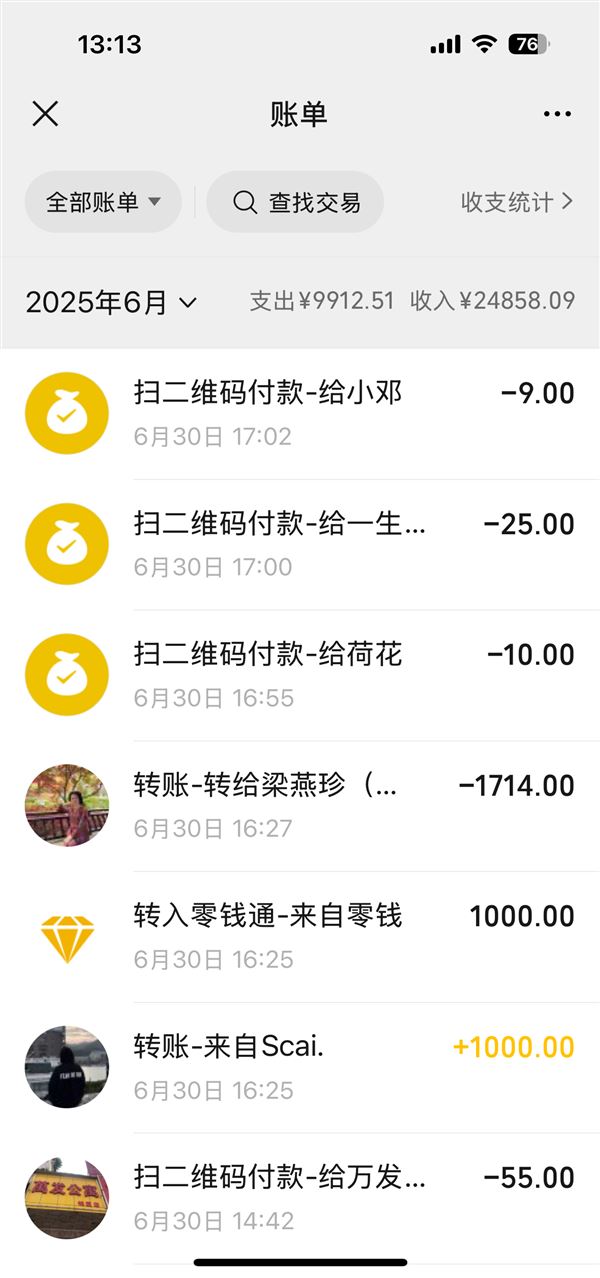Open the 扫二维码付款-给小邓 transaction
This screenshot has height=1278, width=600.
tap(300, 413)
